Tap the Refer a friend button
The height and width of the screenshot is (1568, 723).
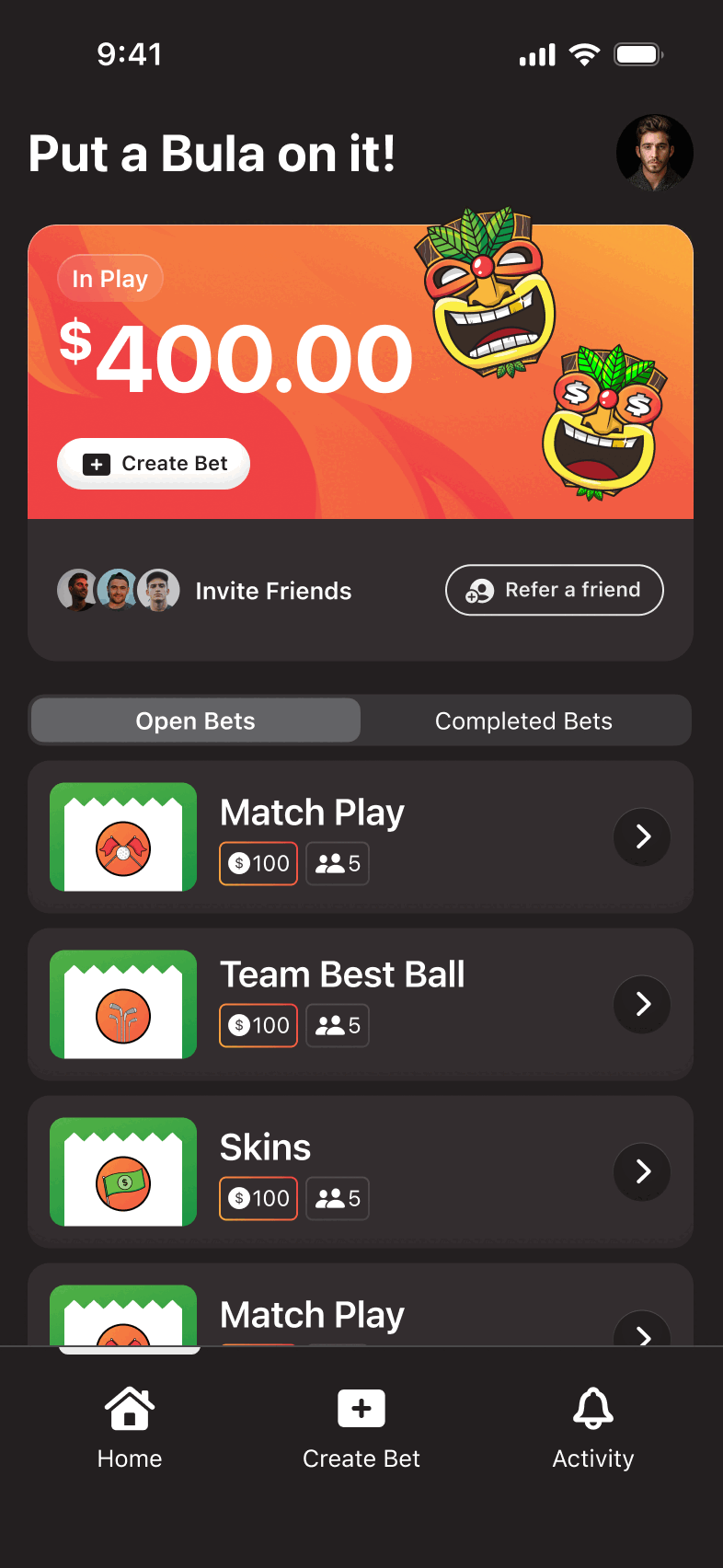coord(554,590)
